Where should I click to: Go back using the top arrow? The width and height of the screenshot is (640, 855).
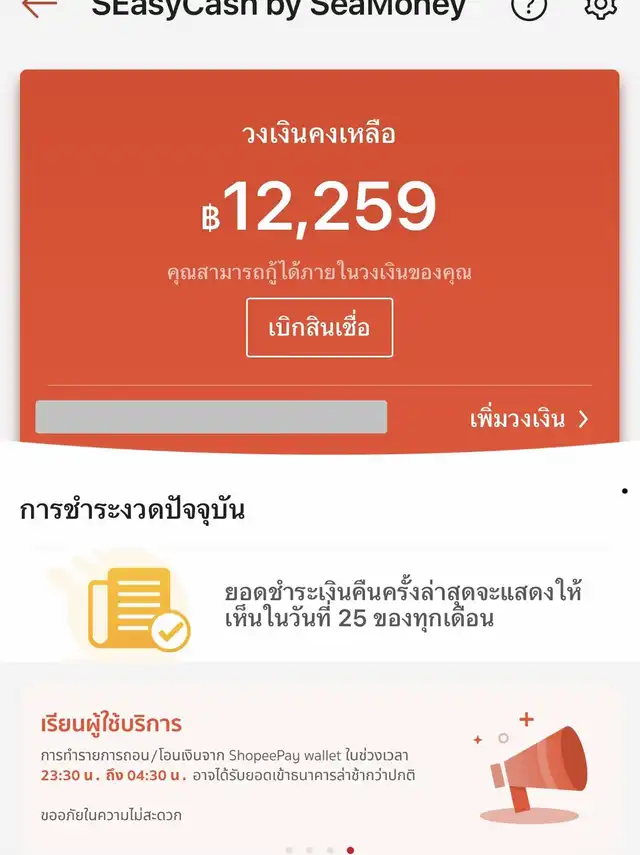click(x=38, y=6)
